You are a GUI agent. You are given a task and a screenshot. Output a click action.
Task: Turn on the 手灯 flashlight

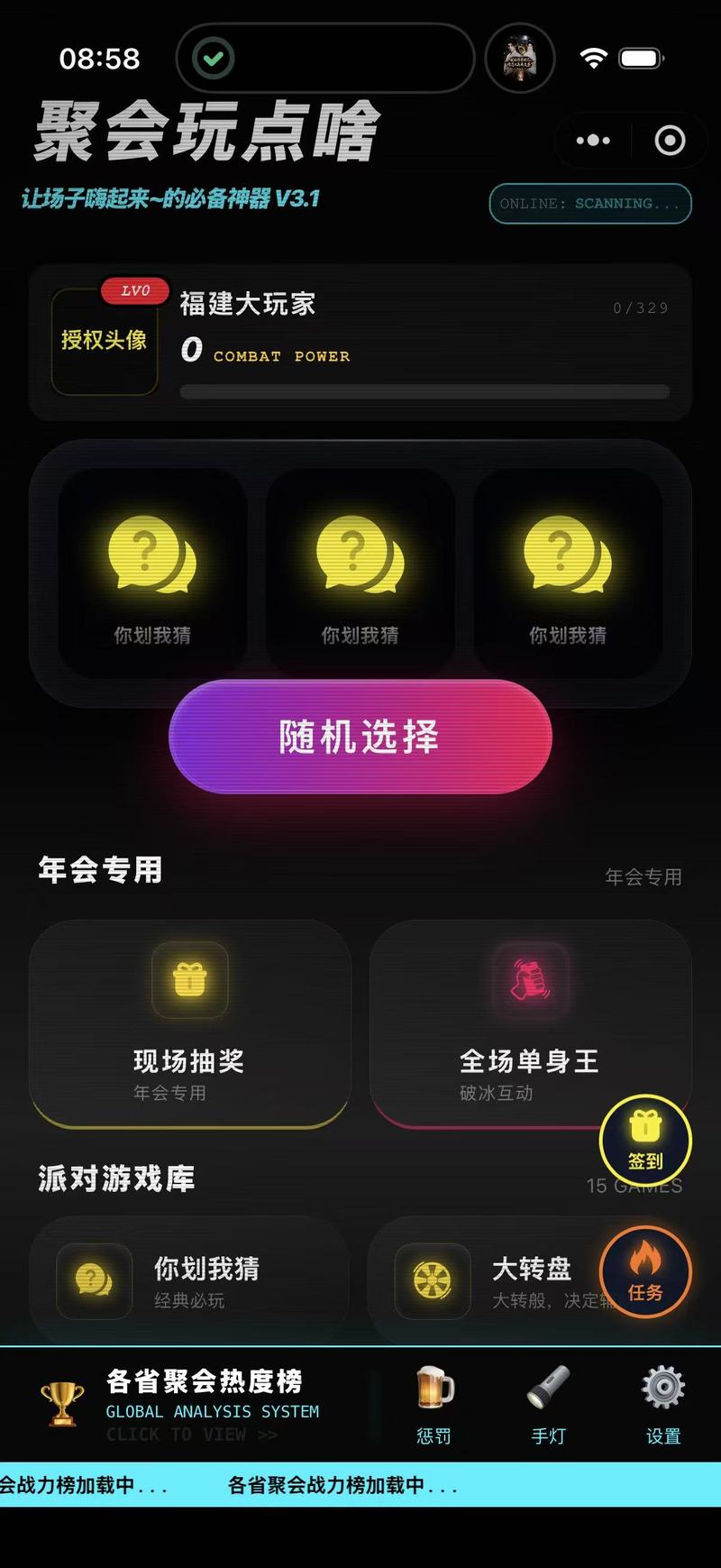click(x=548, y=1405)
